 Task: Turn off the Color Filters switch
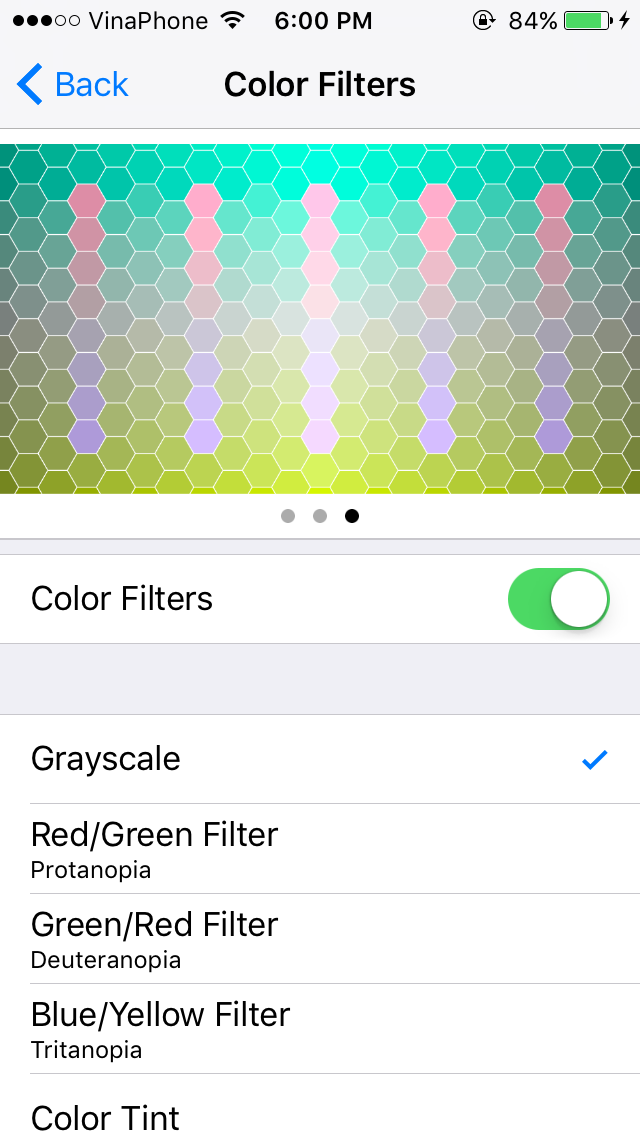(558, 599)
